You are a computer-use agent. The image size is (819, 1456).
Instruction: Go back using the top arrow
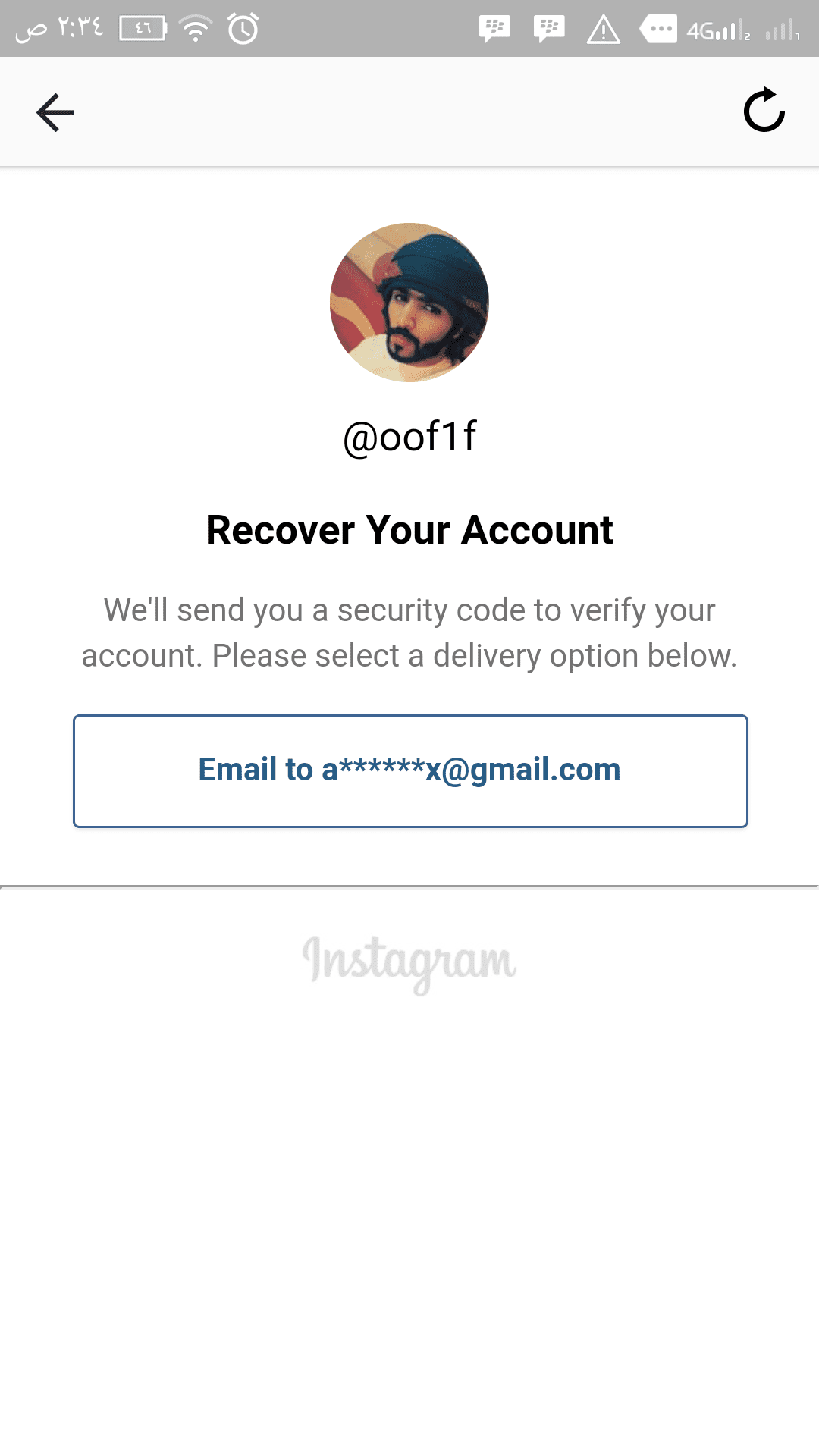(55, 112)
